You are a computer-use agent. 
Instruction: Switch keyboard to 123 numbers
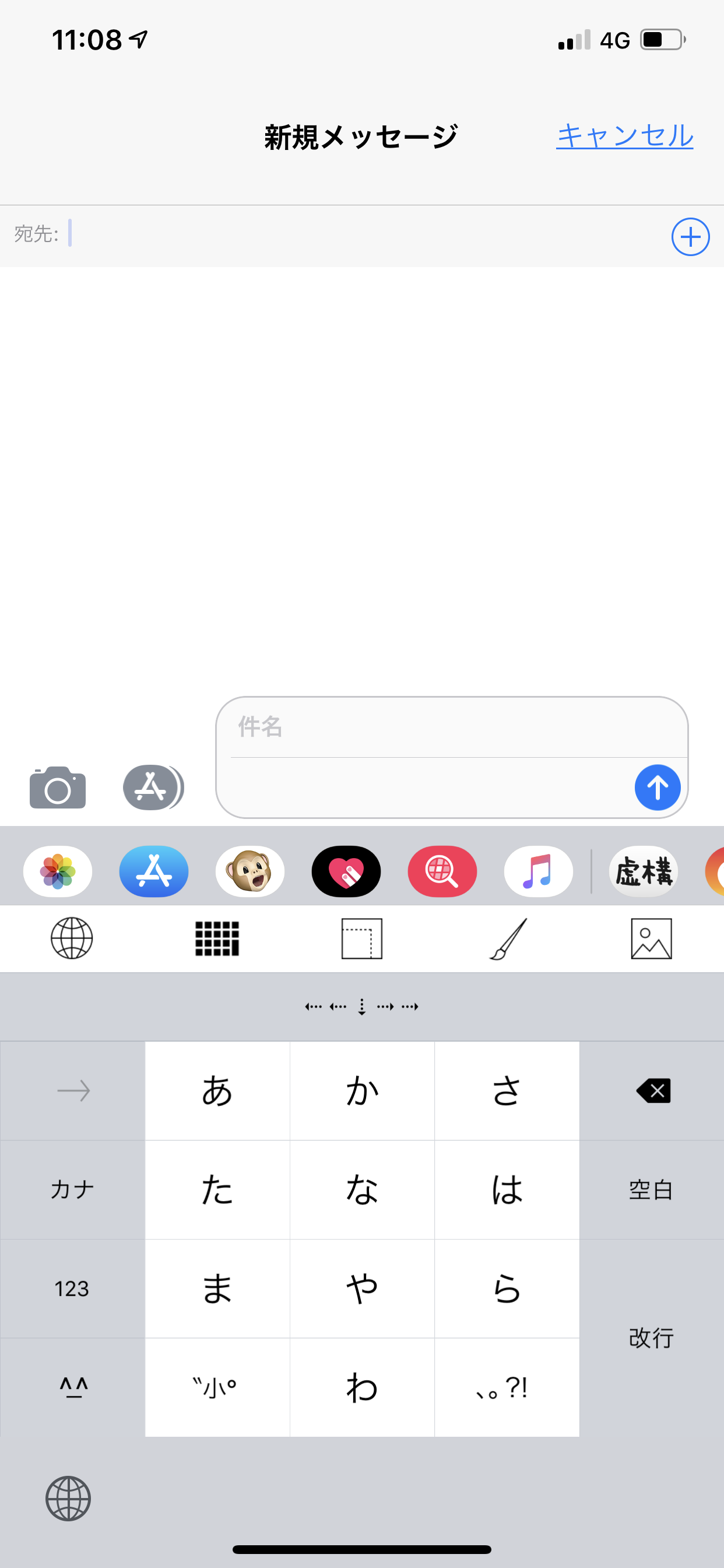(x=72, y=1288)
